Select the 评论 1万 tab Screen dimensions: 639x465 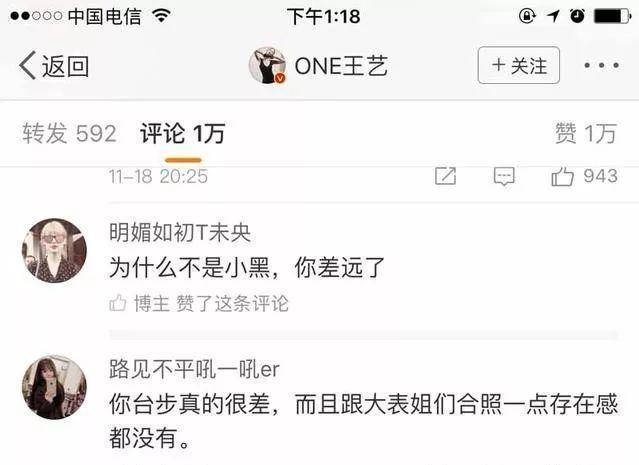pyautogui.click(x=182, y=133)
